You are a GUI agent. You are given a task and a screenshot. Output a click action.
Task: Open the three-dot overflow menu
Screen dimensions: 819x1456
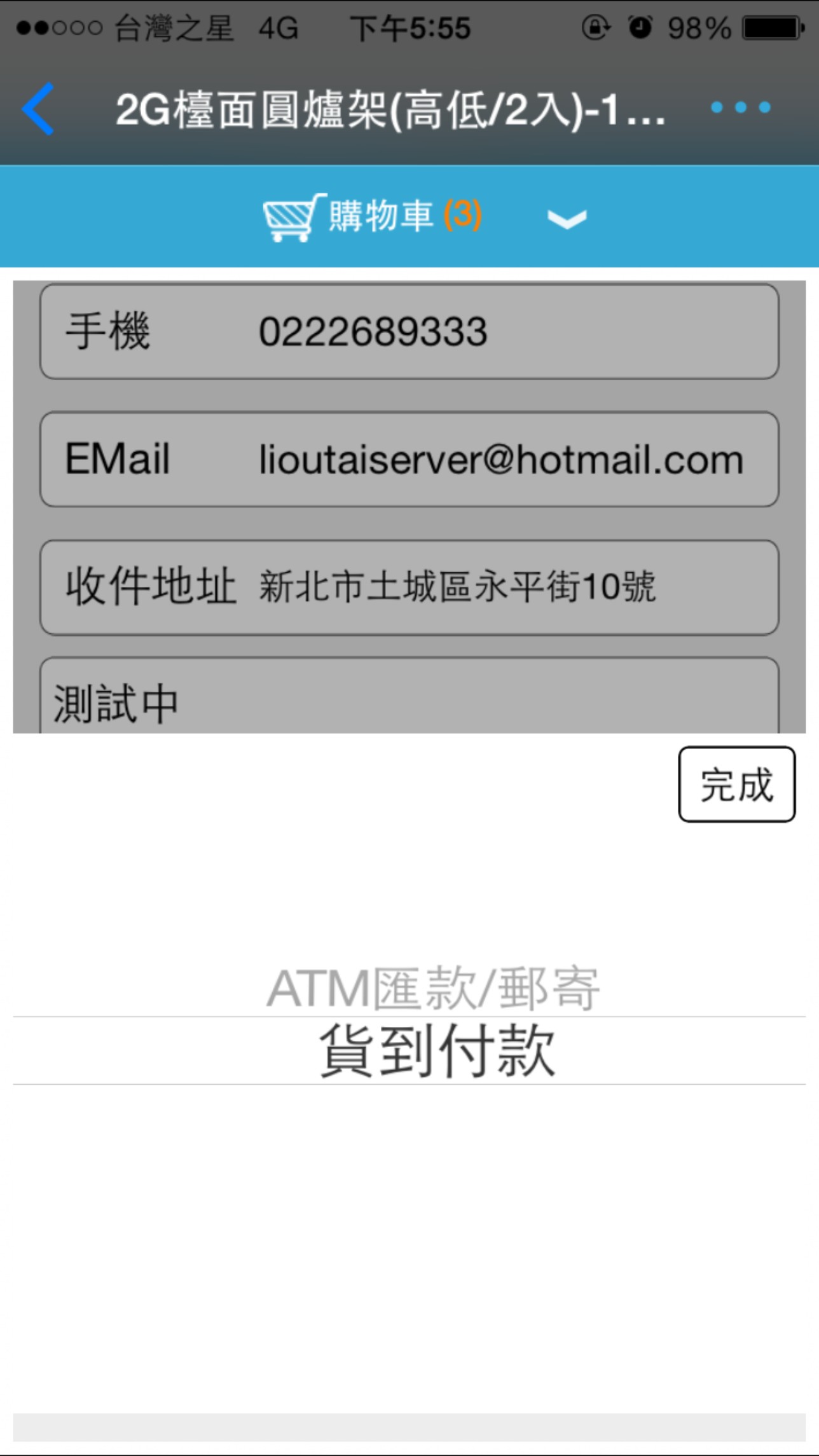coord(740,107)
